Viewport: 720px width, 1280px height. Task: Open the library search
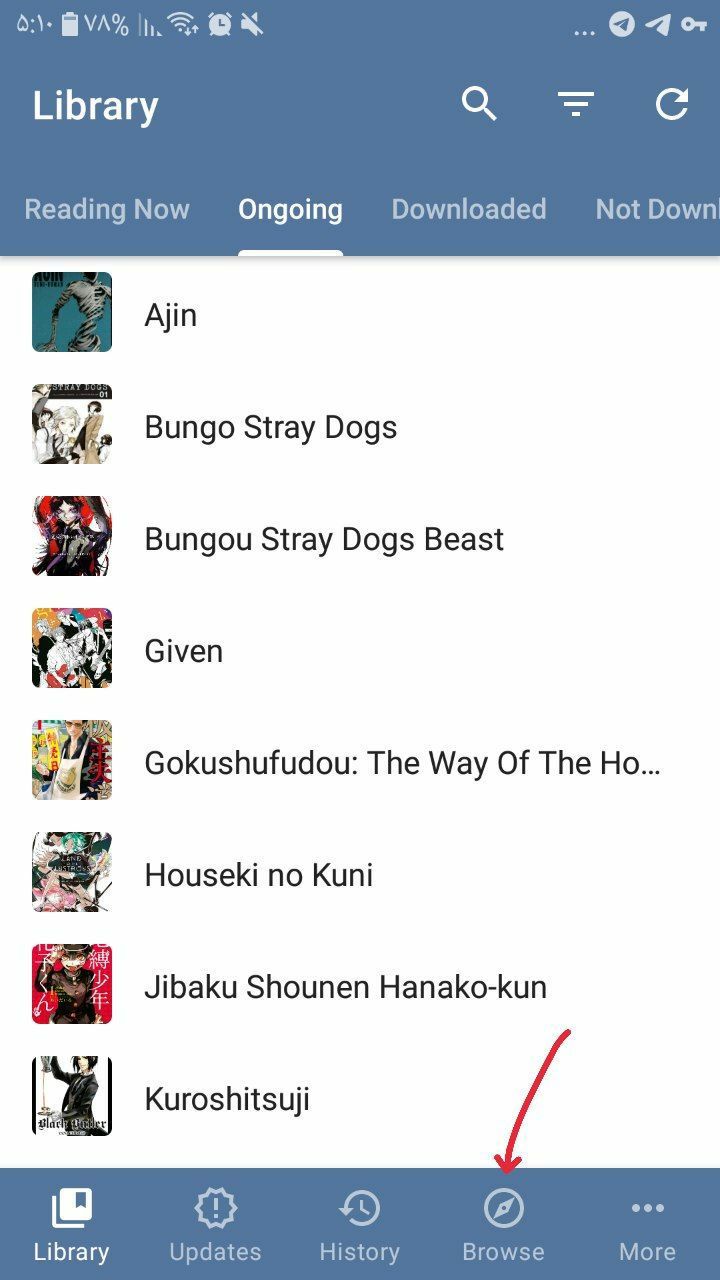pyautogui.click(x=479, y=104)
